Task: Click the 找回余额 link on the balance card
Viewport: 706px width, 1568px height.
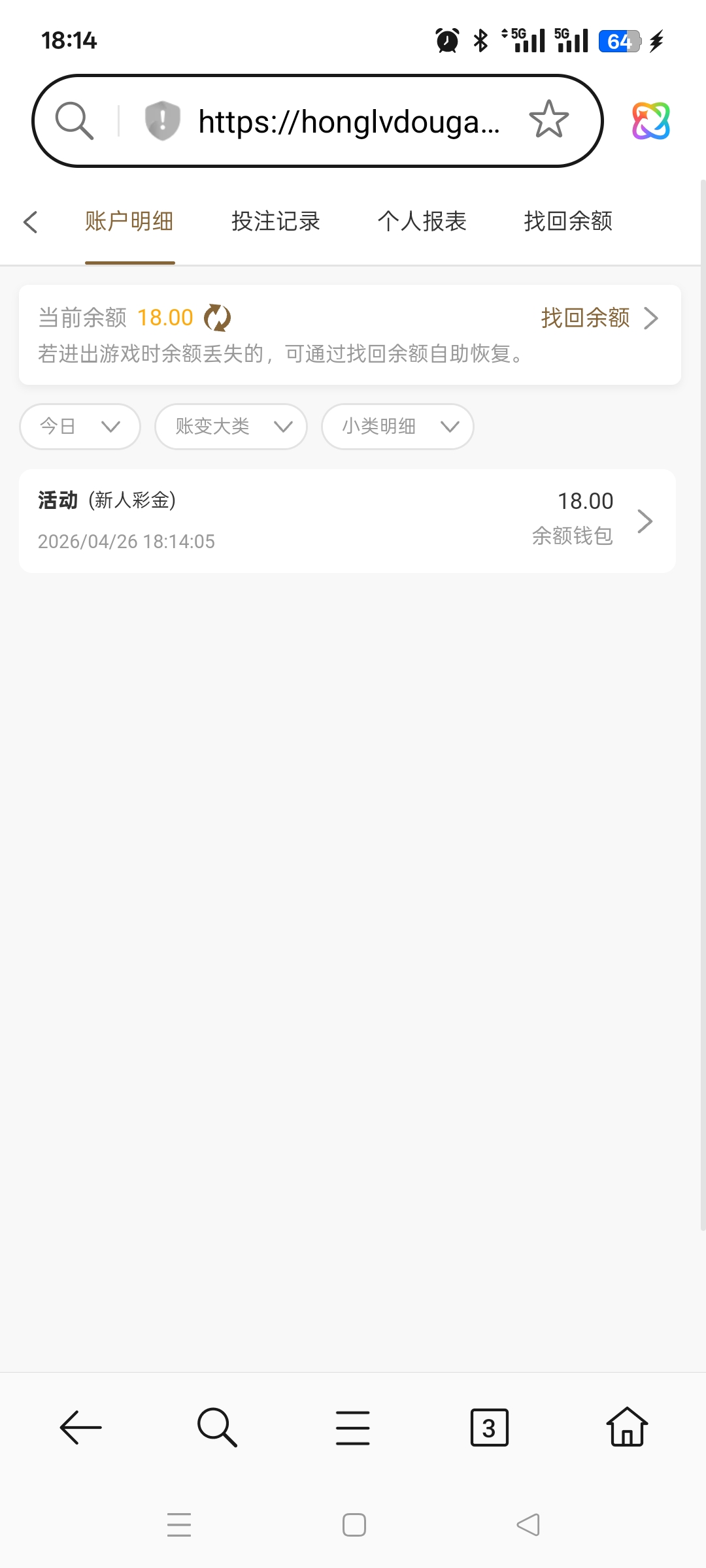Action: point(584,318)
